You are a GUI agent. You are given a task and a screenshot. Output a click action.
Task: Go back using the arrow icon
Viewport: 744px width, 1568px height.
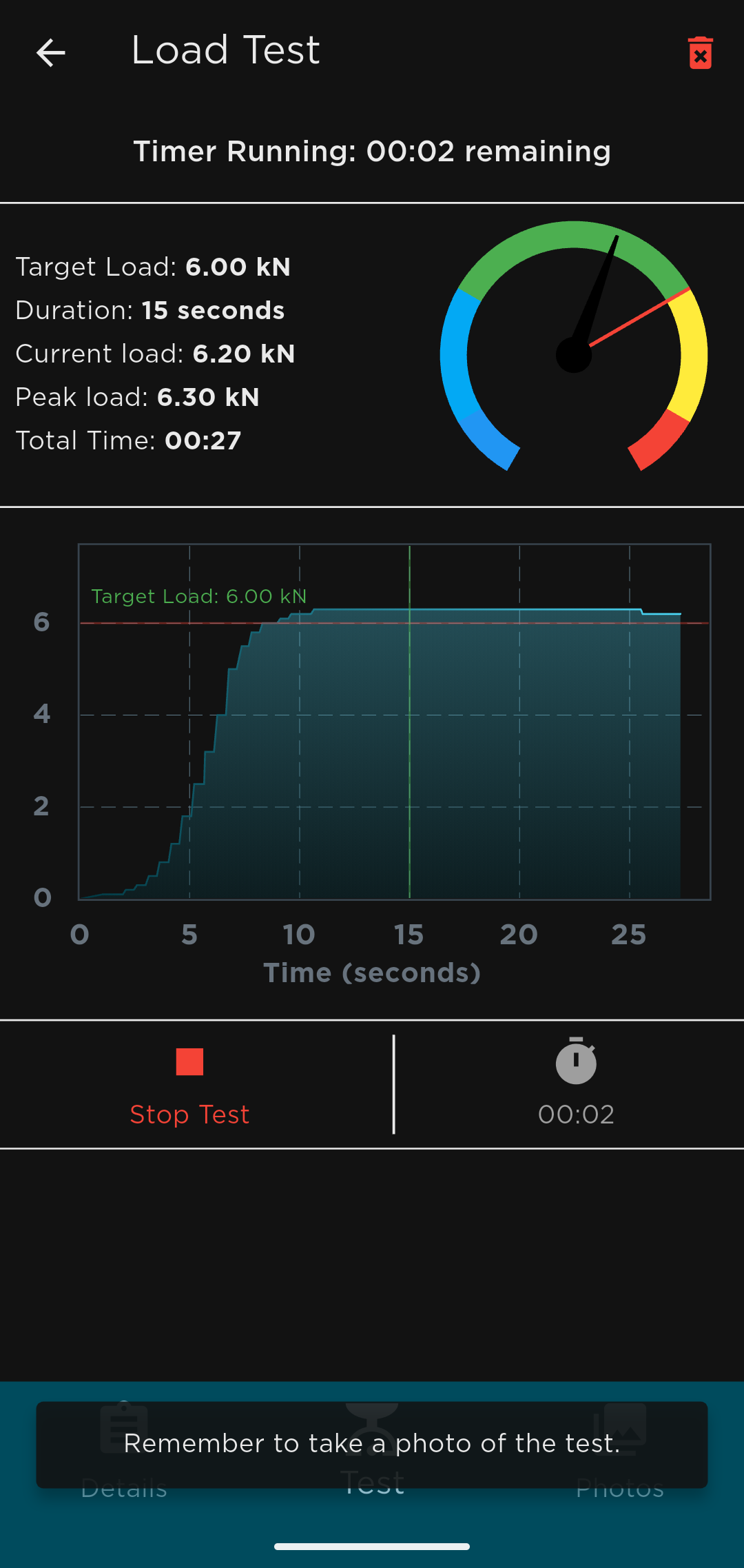(50, 53)
